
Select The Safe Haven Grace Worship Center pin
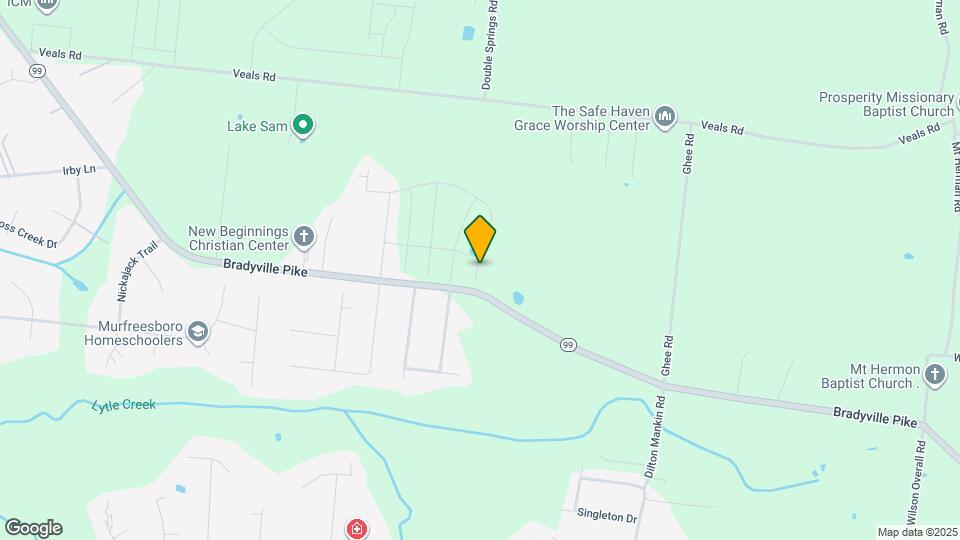click(665, 119)
